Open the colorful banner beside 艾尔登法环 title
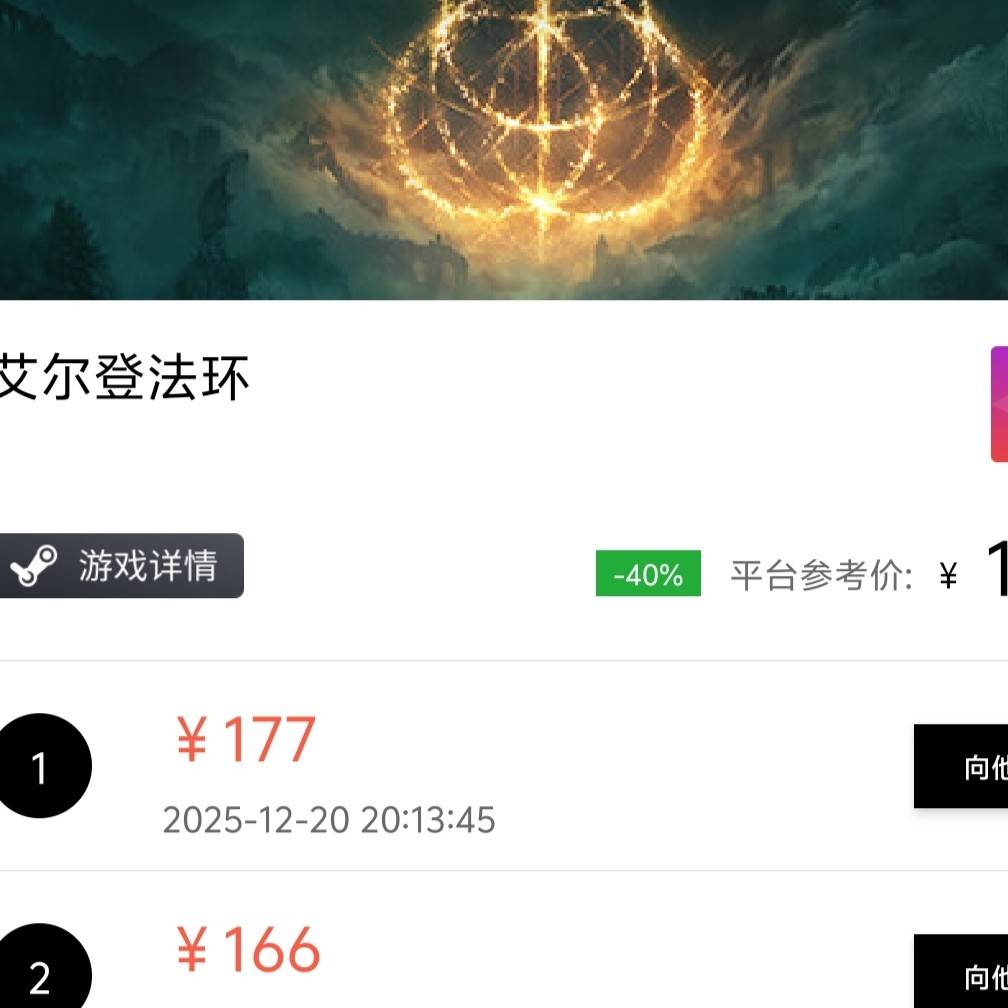1008x1008 pixels. 998,404
